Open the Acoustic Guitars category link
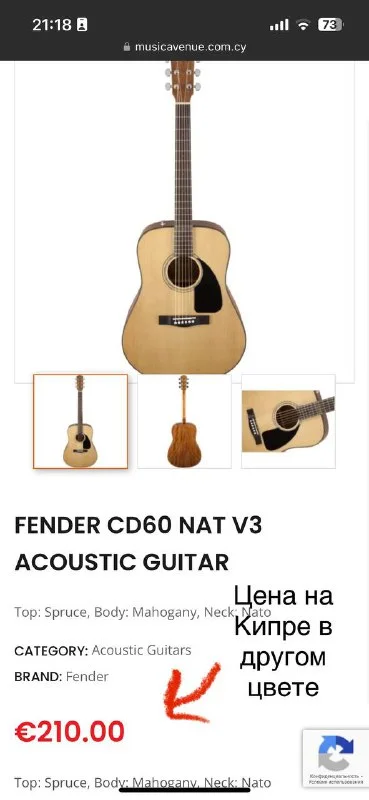Image resolution: width=369 pixels, height=800 pixels. coord(141,651)
